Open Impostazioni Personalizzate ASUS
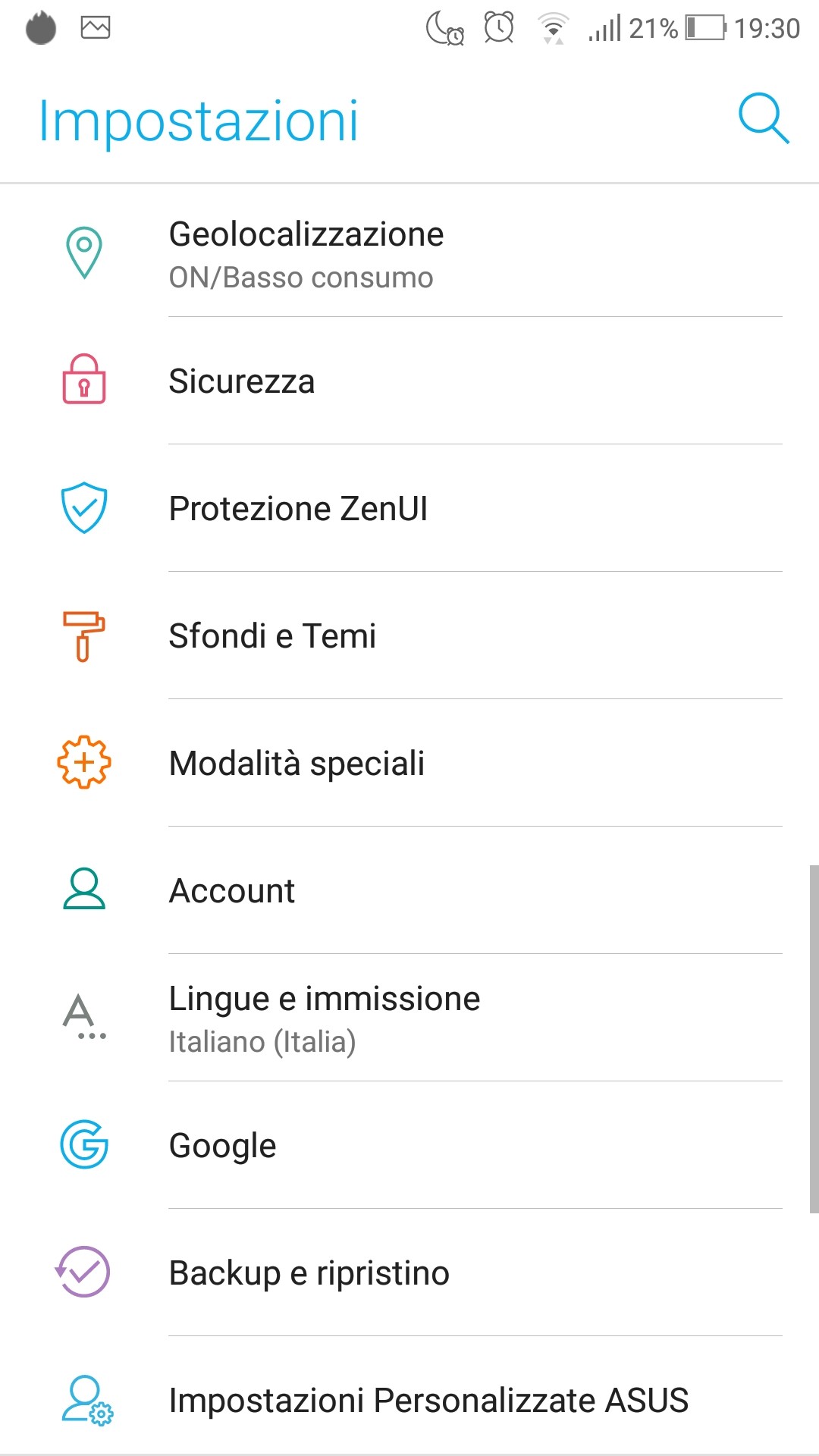The height and width of the screenshot is (1456, 819). click(x=428, y=1400)
